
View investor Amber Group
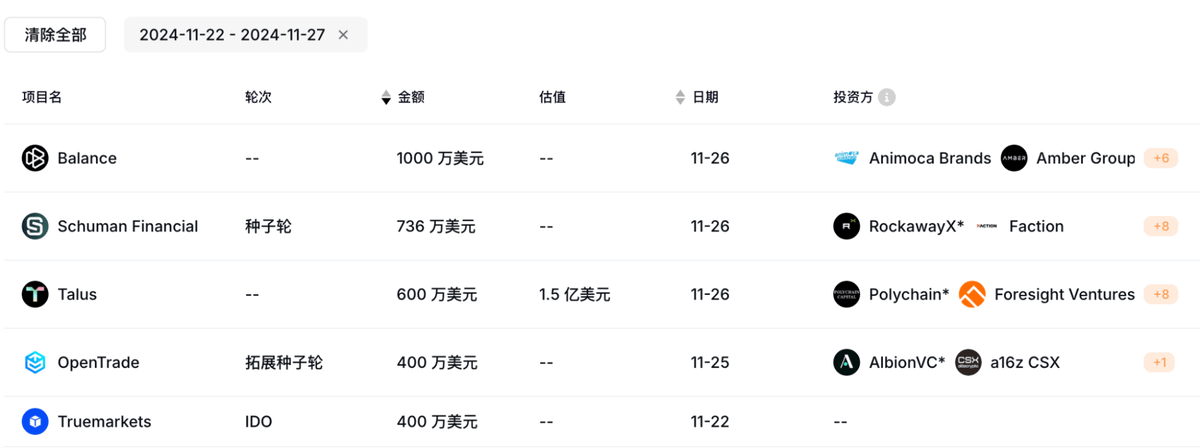click(1085, 158)
